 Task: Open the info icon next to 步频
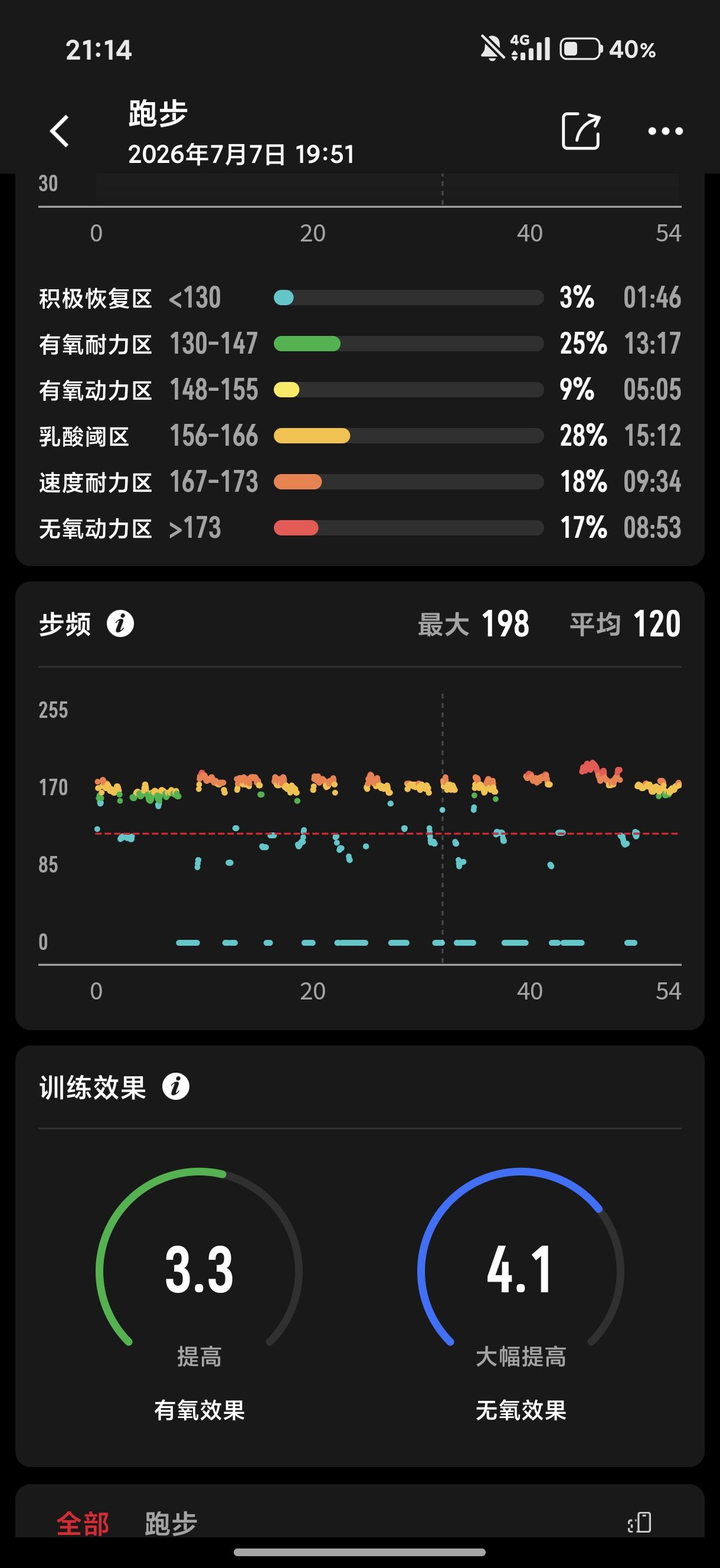pos(120,624)
